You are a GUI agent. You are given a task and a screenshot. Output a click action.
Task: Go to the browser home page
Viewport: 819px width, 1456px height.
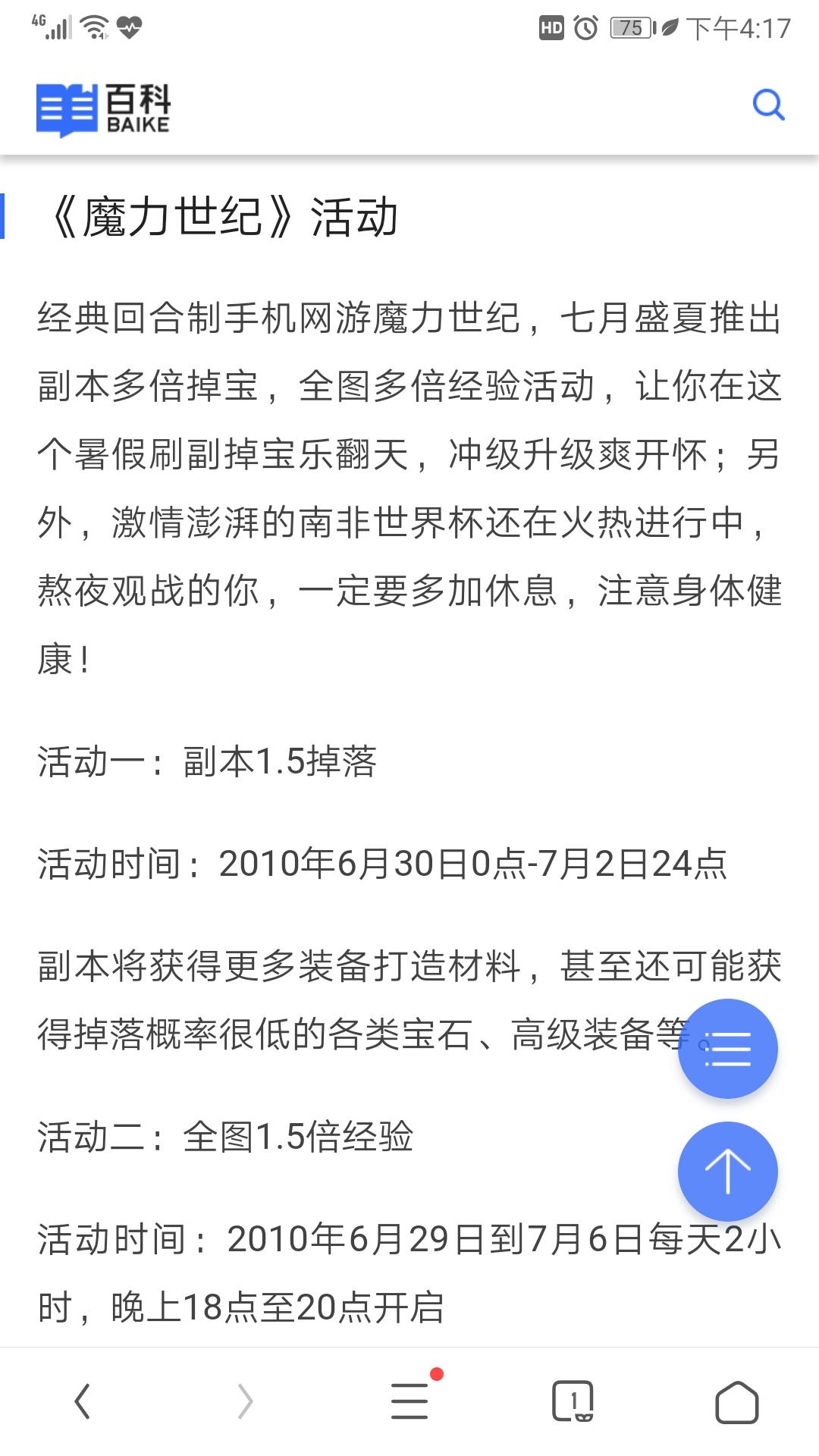736,1402
